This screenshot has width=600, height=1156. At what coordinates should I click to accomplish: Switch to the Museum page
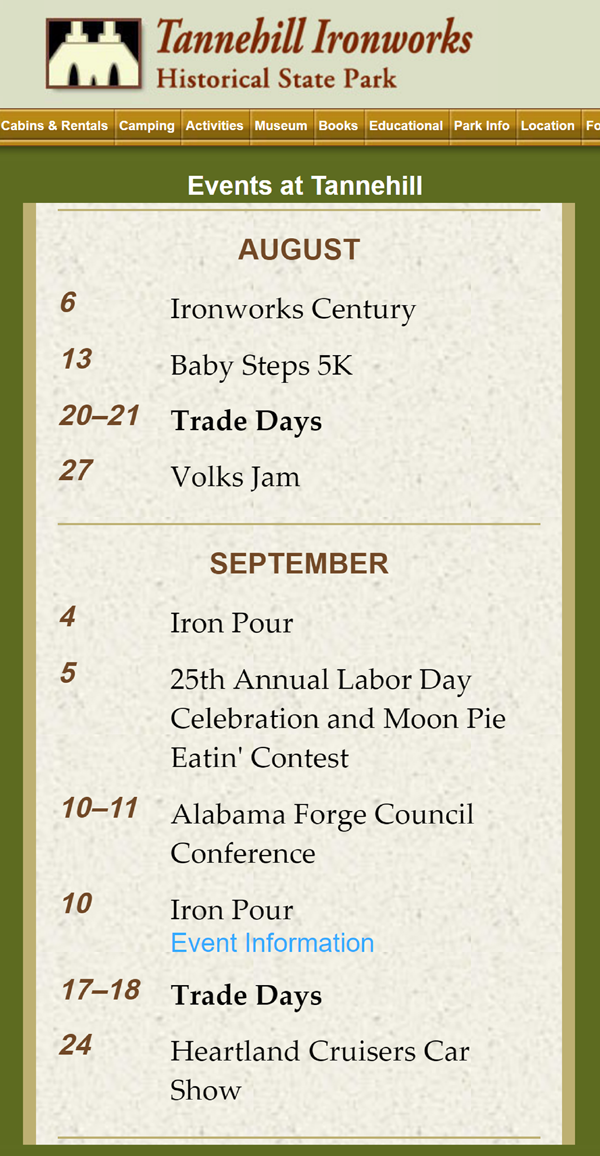(281, 126)
